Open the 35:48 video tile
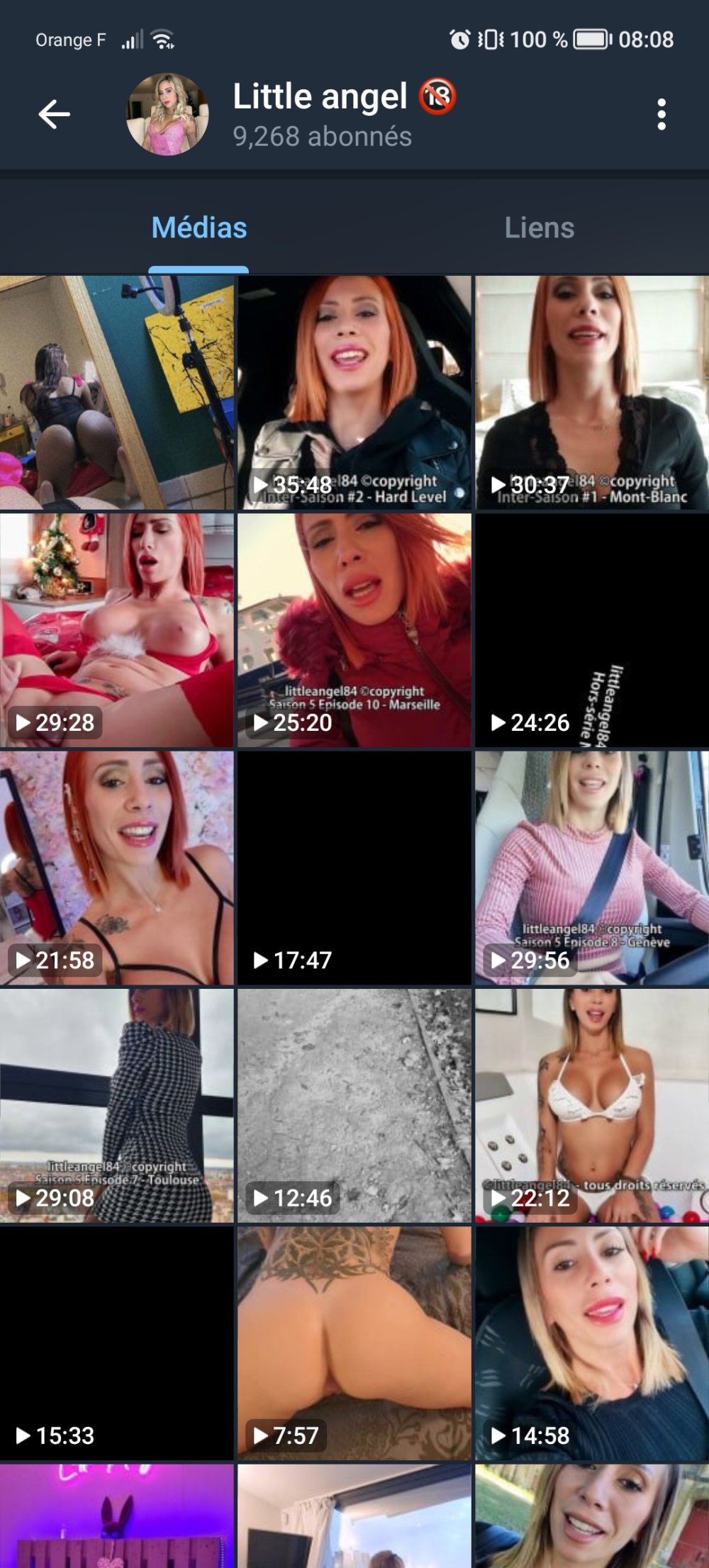This screenshot has width=709, height=1568. [354, 392]
